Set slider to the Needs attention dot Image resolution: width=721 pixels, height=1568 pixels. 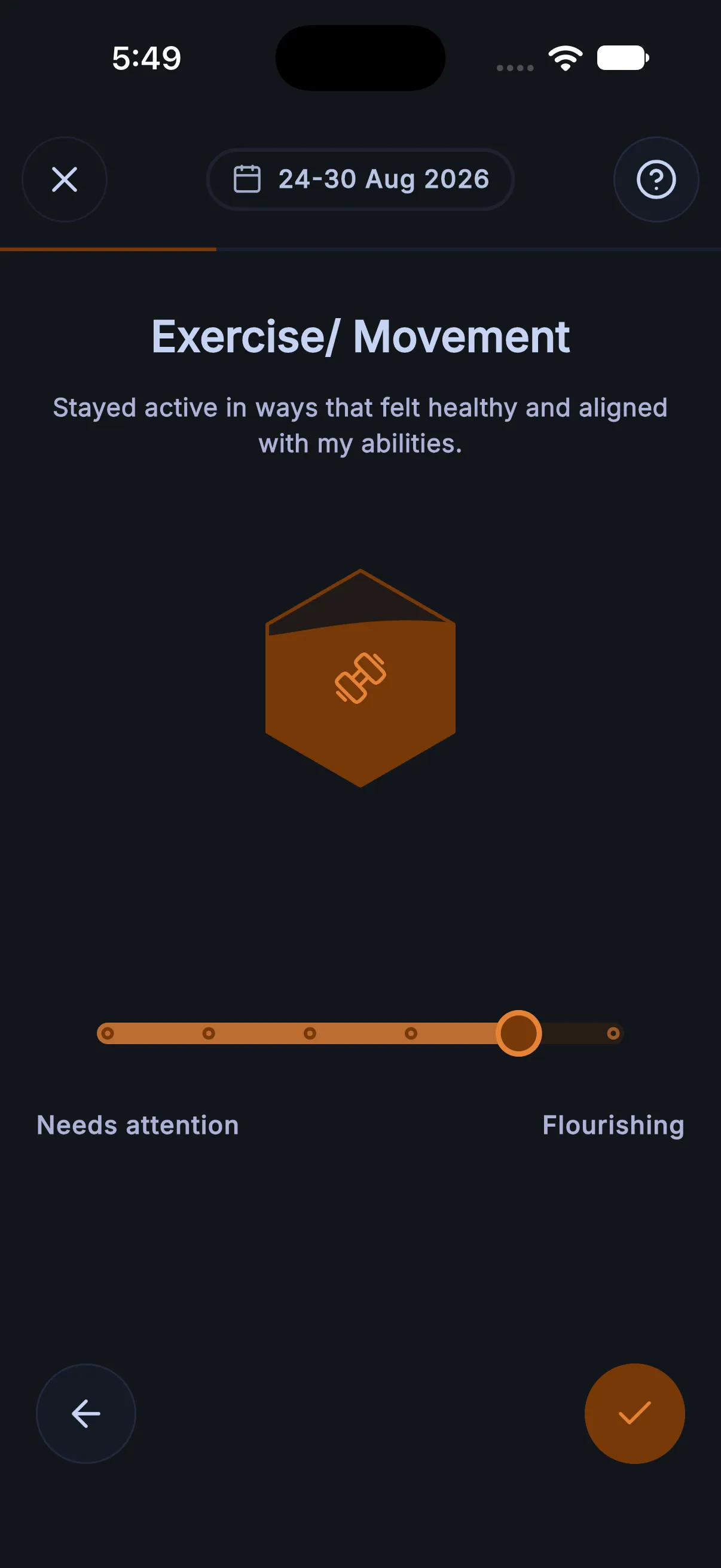[108, 1033]
